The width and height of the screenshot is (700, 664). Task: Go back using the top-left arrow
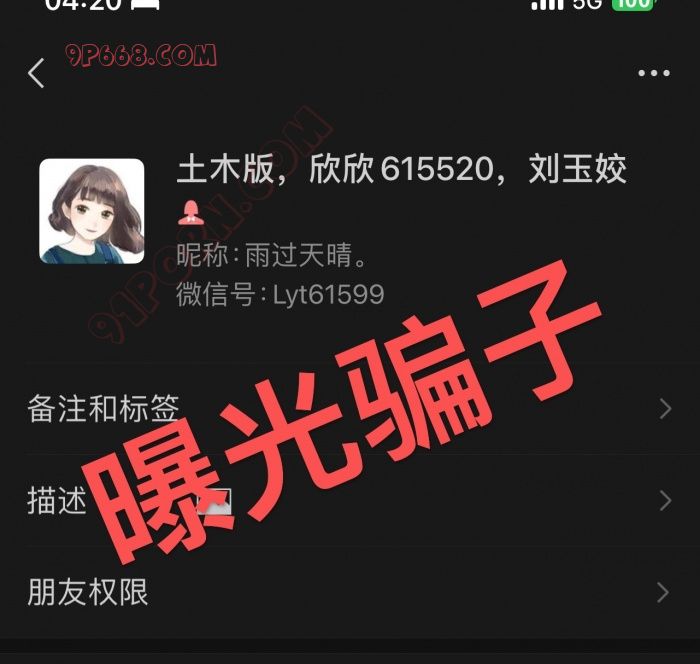pyautogui.click(x=37, y=73)
